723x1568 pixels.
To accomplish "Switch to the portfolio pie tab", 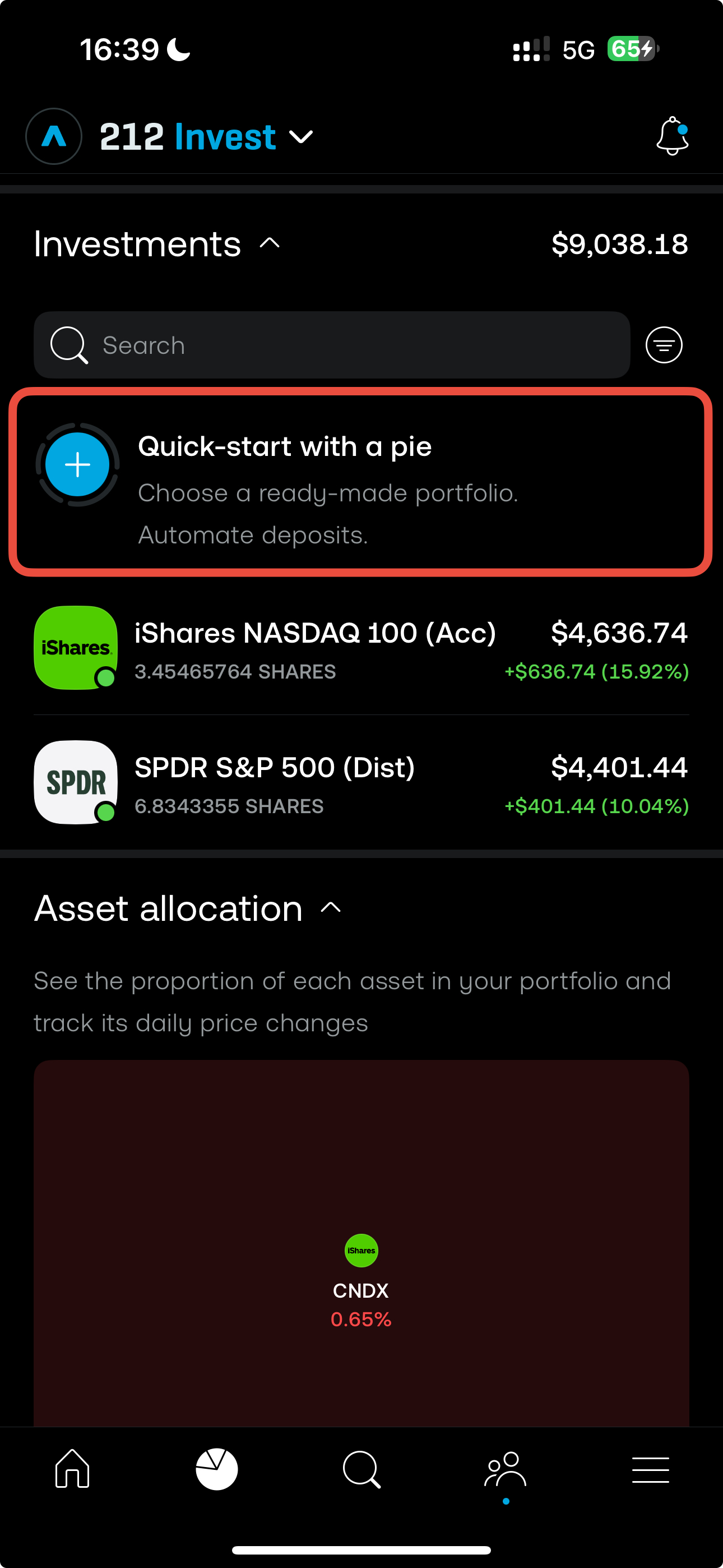I will pyautogui.click(x=217, y=1469).
